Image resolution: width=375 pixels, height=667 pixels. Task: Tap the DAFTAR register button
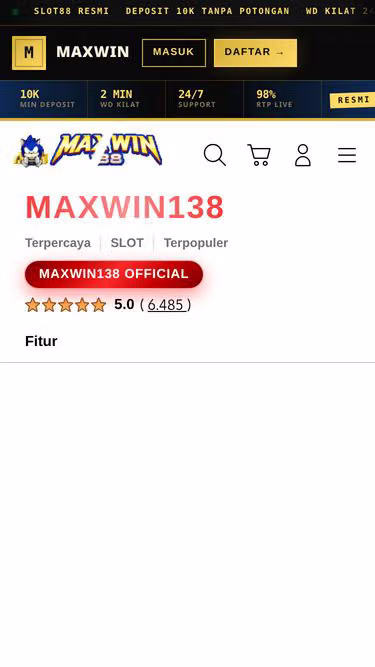coord(255,53)
